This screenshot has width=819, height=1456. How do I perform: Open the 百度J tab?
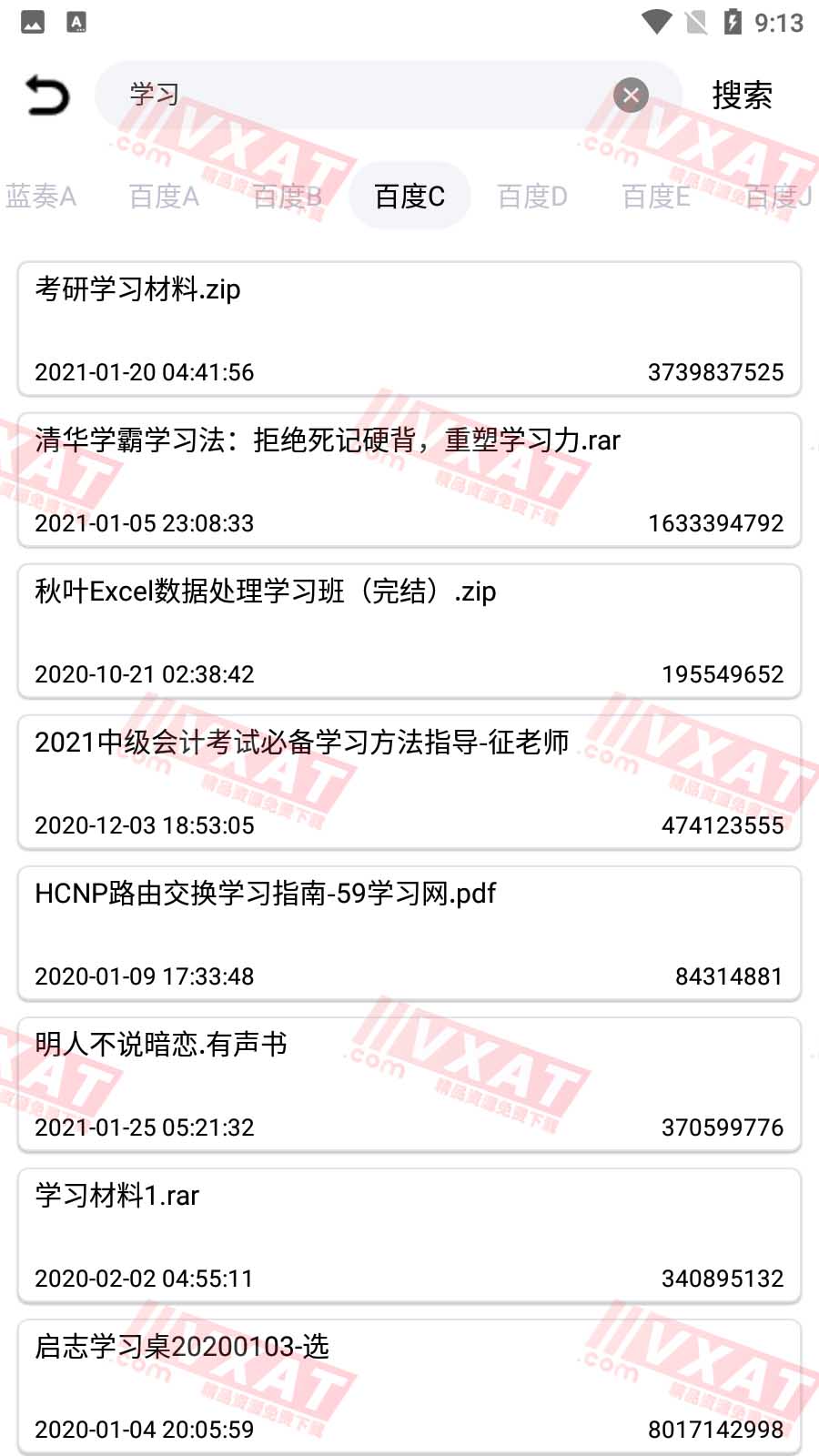pyautogui.click(x=779, y=195)
